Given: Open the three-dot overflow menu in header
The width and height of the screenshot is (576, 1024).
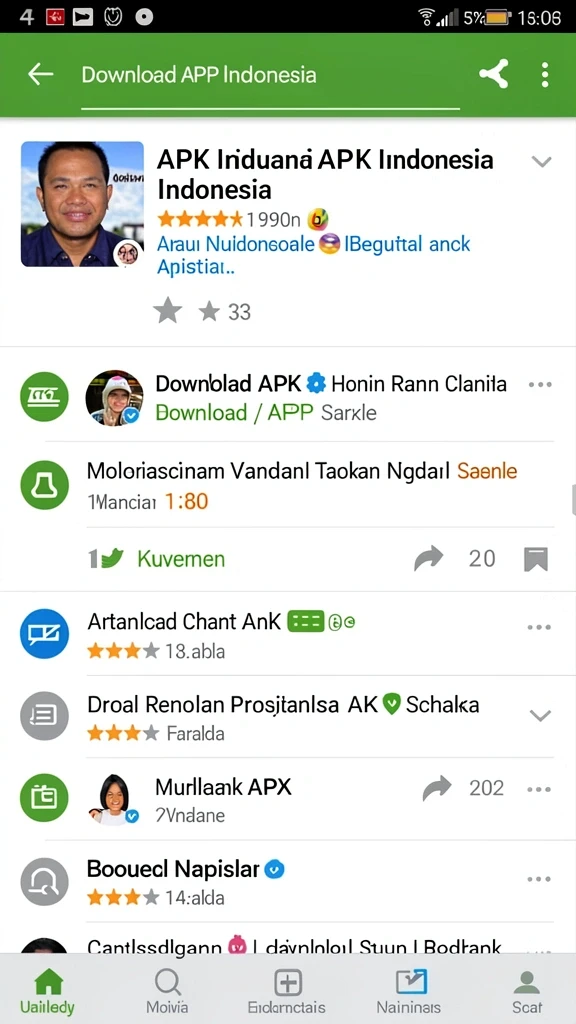Looking at the screenshot, I should pos(545,74).
